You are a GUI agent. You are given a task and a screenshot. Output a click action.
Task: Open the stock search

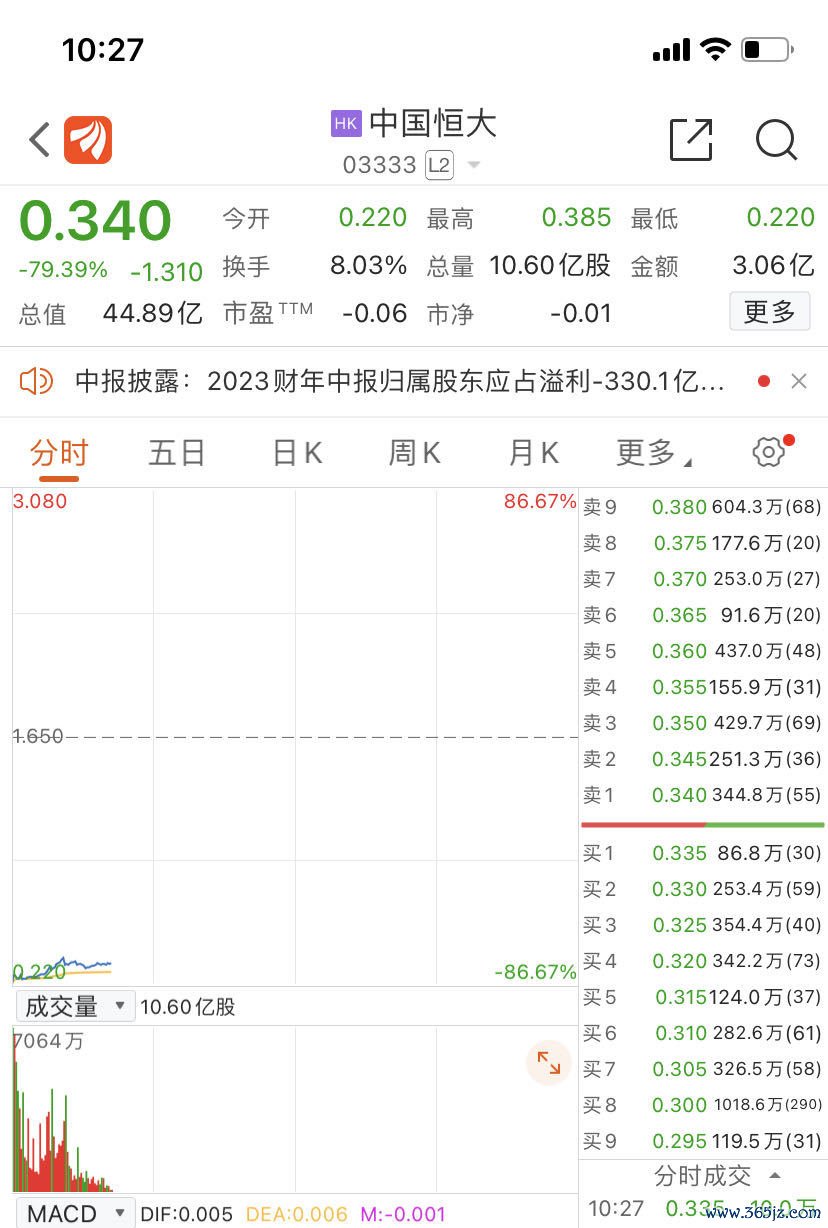click(776, 140)
